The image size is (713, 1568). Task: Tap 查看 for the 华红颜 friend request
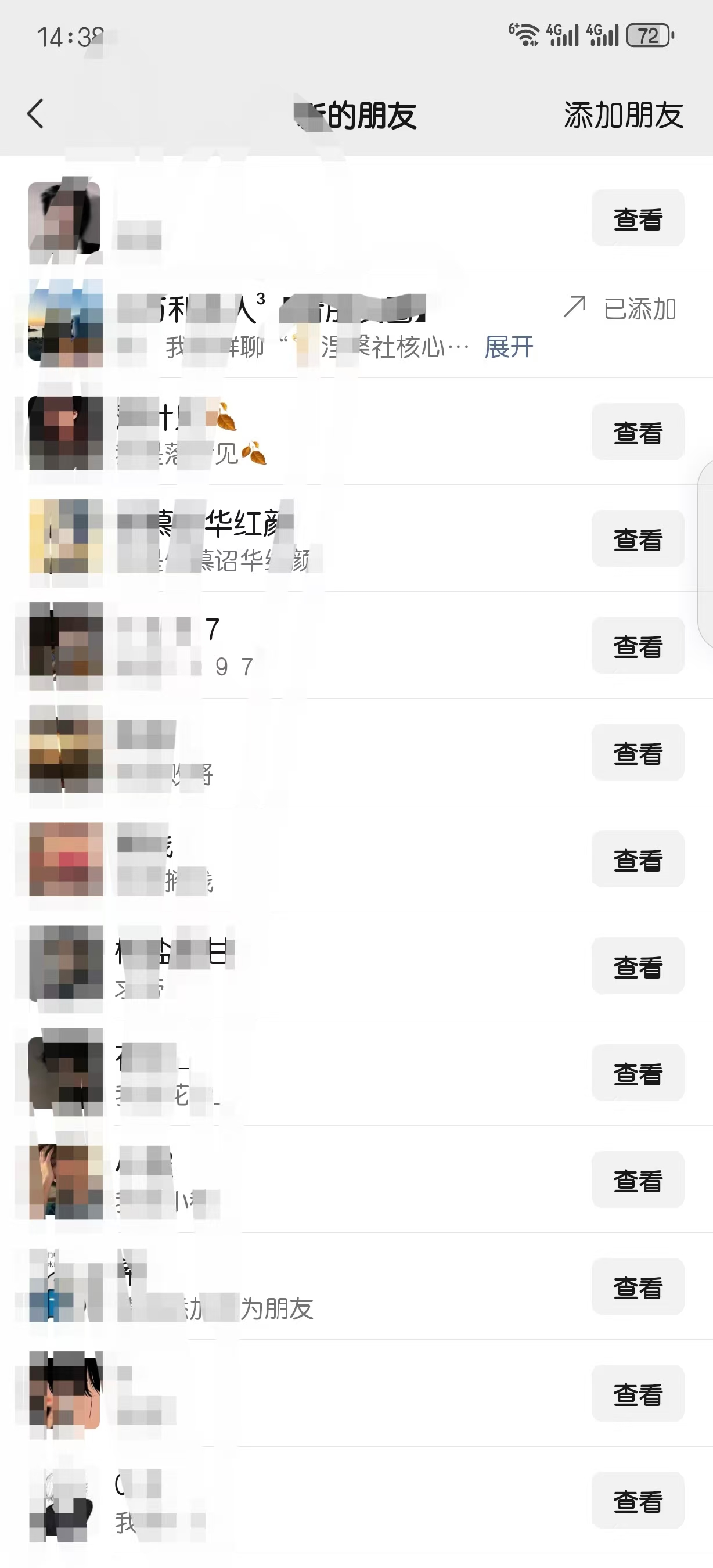pyautogui.click(x=638, y=539)
